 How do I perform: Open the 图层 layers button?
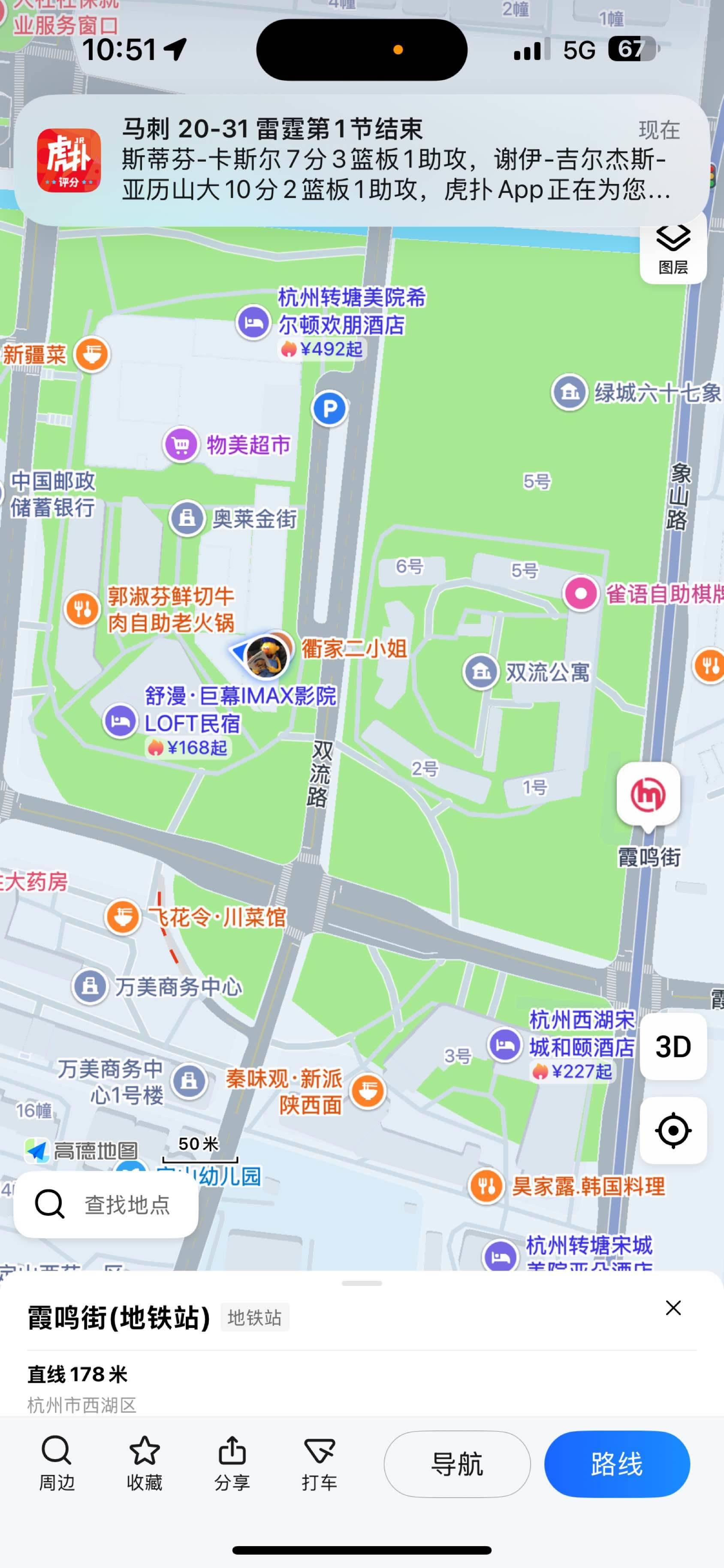tap(673, 248)
